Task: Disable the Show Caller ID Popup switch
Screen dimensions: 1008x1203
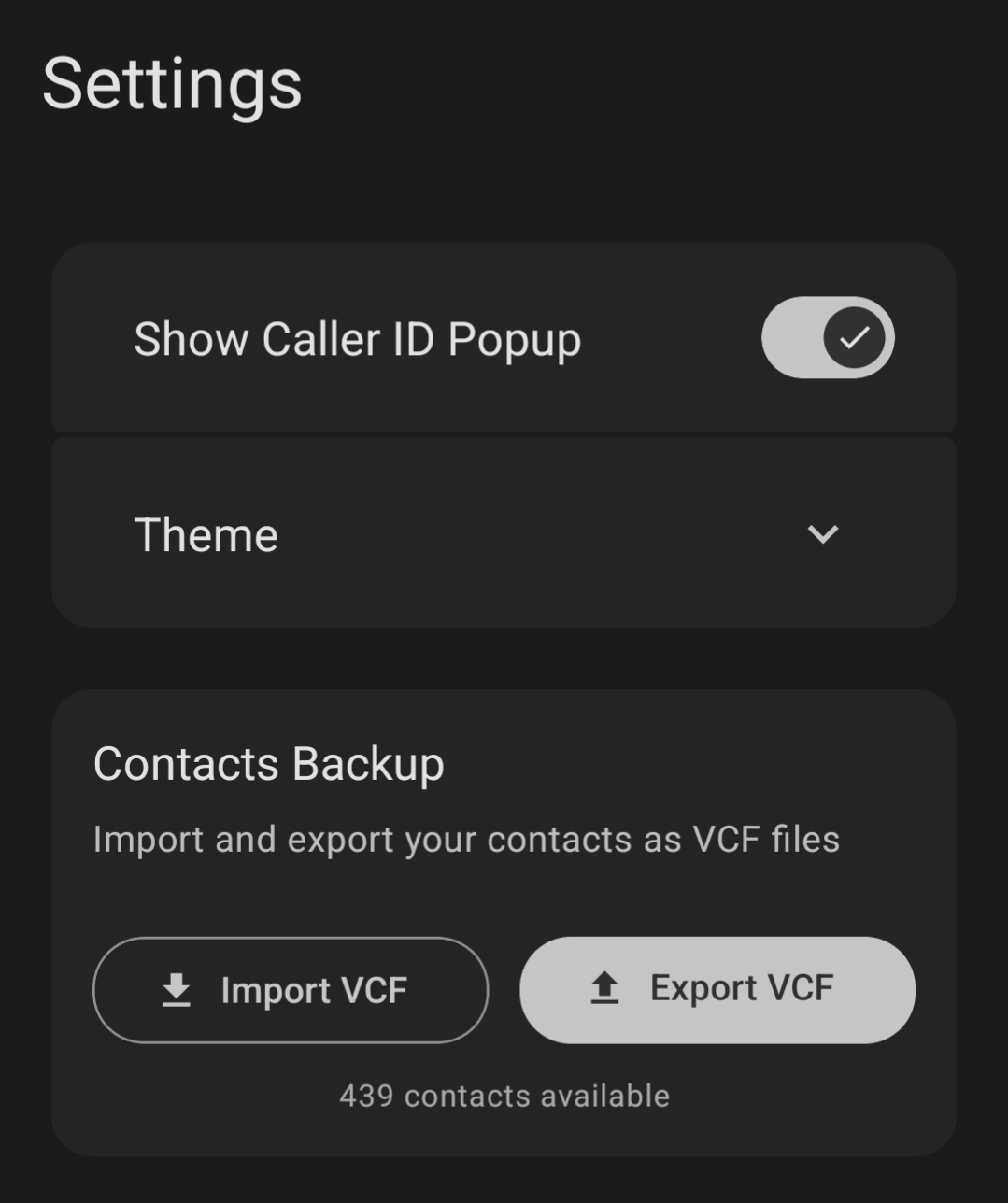Action: pos(828,338)
